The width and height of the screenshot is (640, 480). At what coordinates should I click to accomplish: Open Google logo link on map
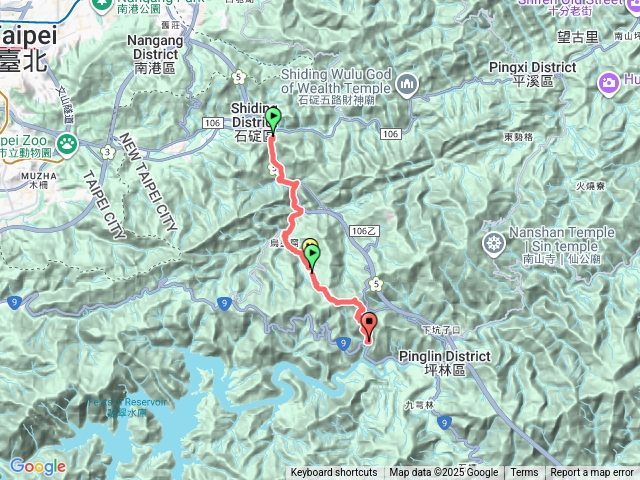[37, 466]
